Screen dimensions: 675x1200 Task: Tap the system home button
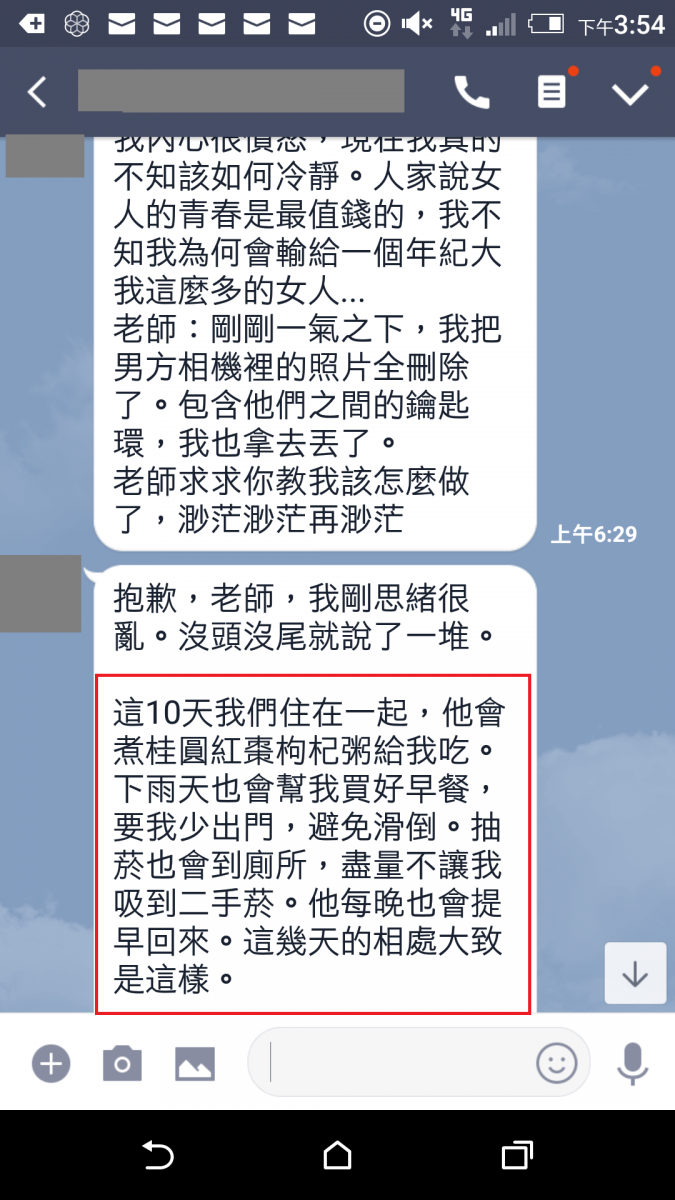pyautogui.click(x=337, y=1156)
